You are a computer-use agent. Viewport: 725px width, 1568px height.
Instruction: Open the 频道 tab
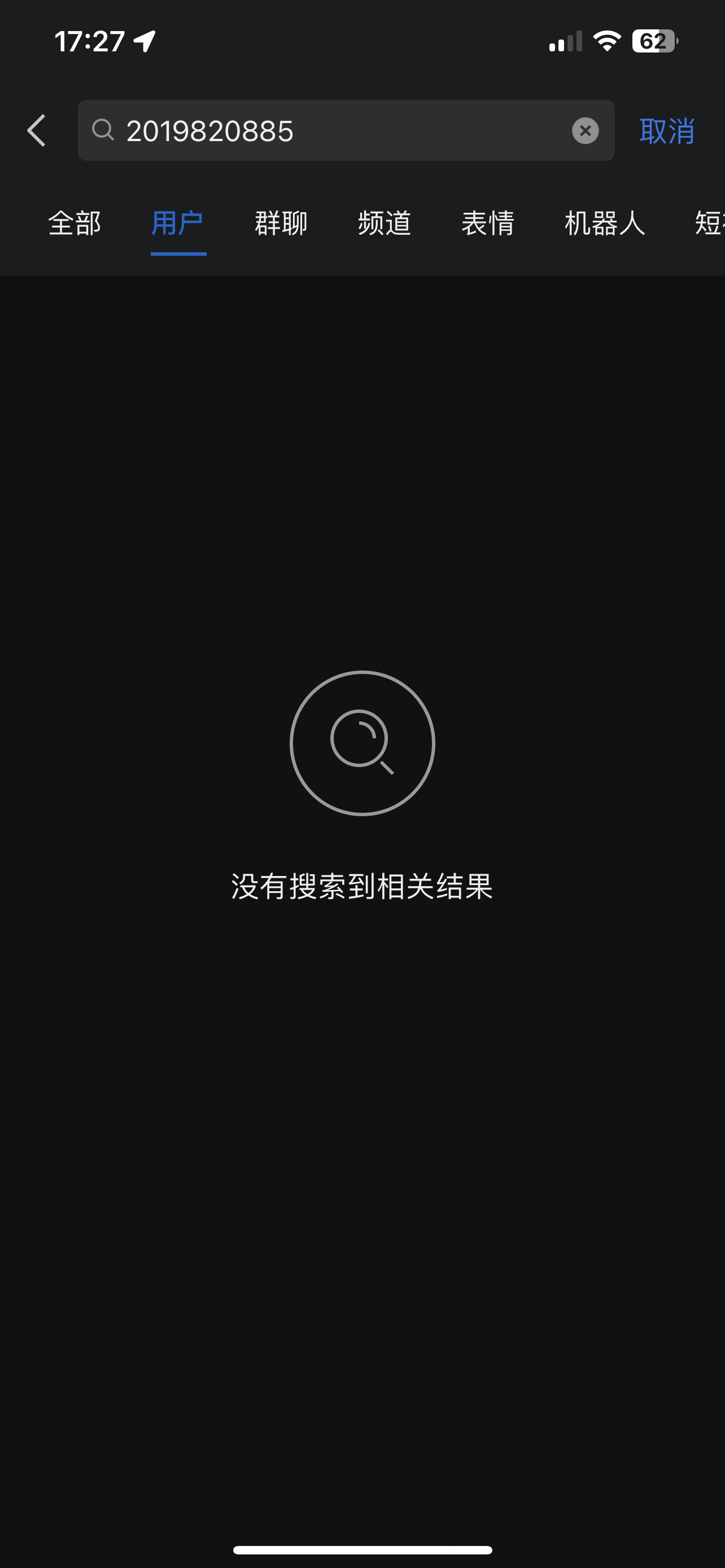click(385, 224)
